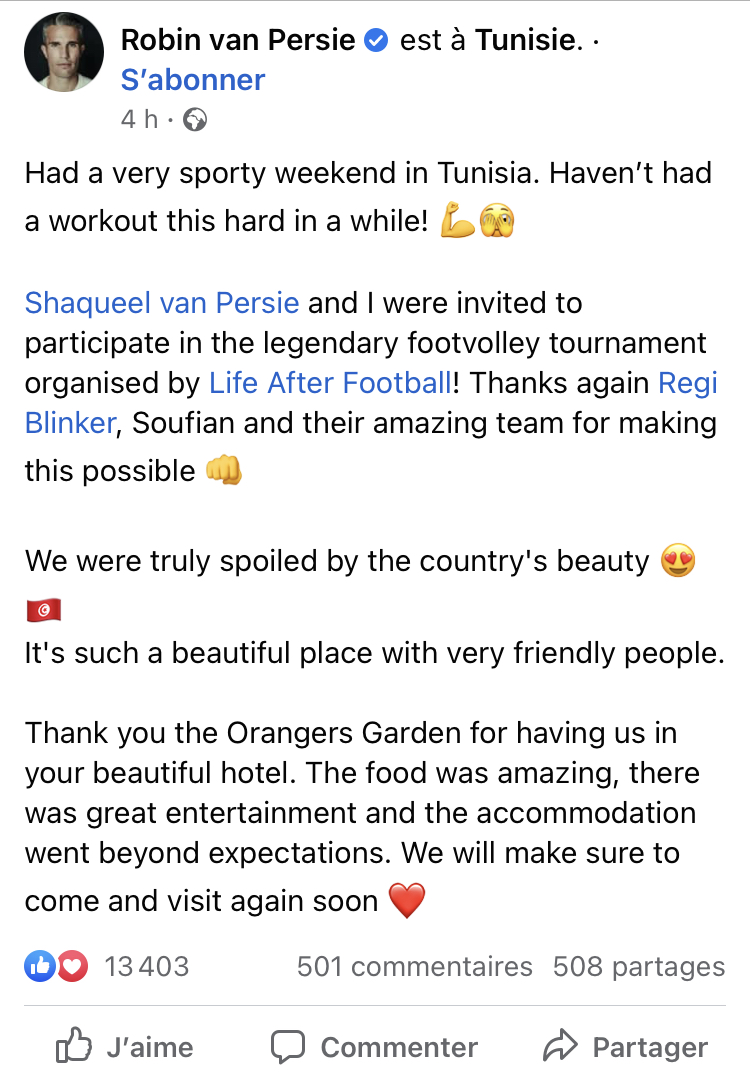The height and width of the screenshot is (1085, 750).
Task: Share the post with Partager
Action: click(625, 1047)
